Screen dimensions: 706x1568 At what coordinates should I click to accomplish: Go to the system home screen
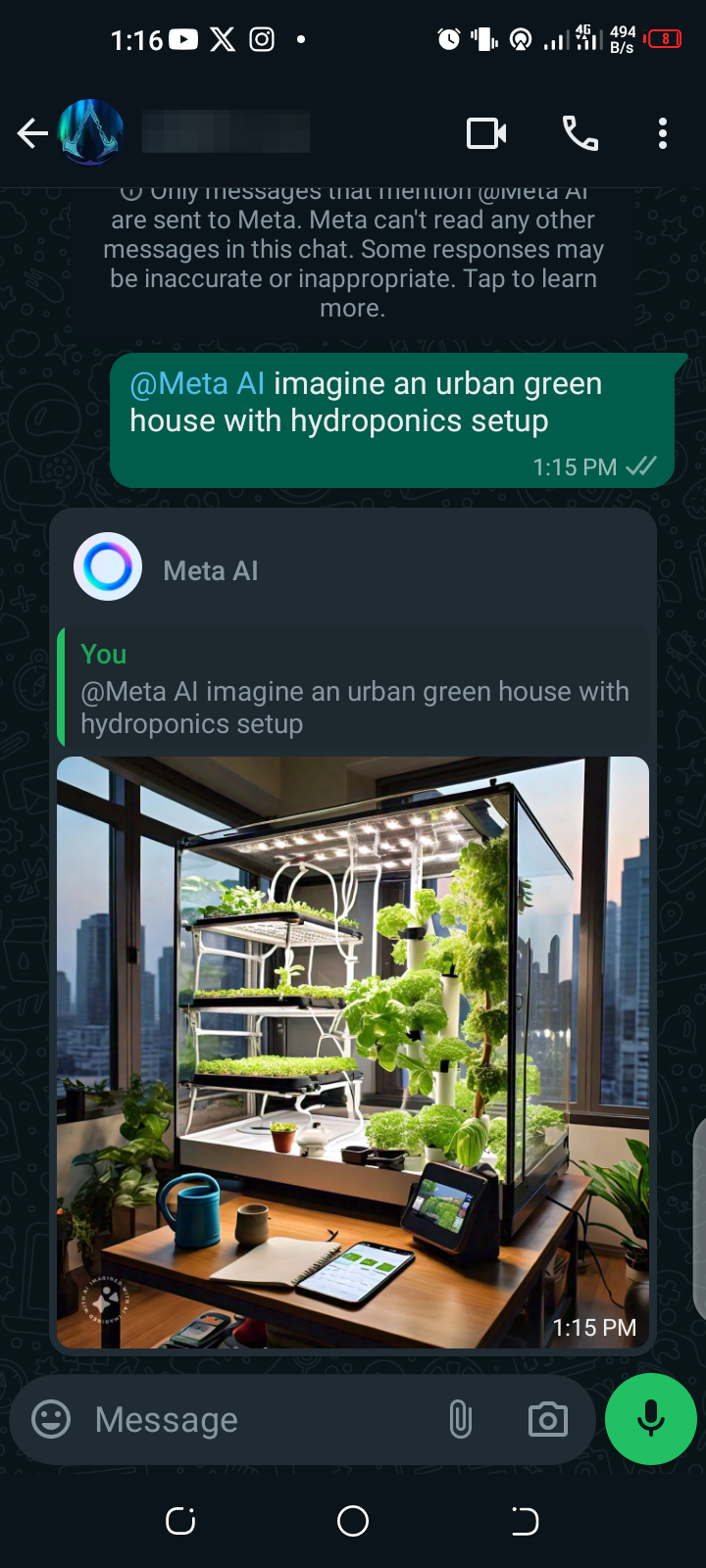[353, 1521]
